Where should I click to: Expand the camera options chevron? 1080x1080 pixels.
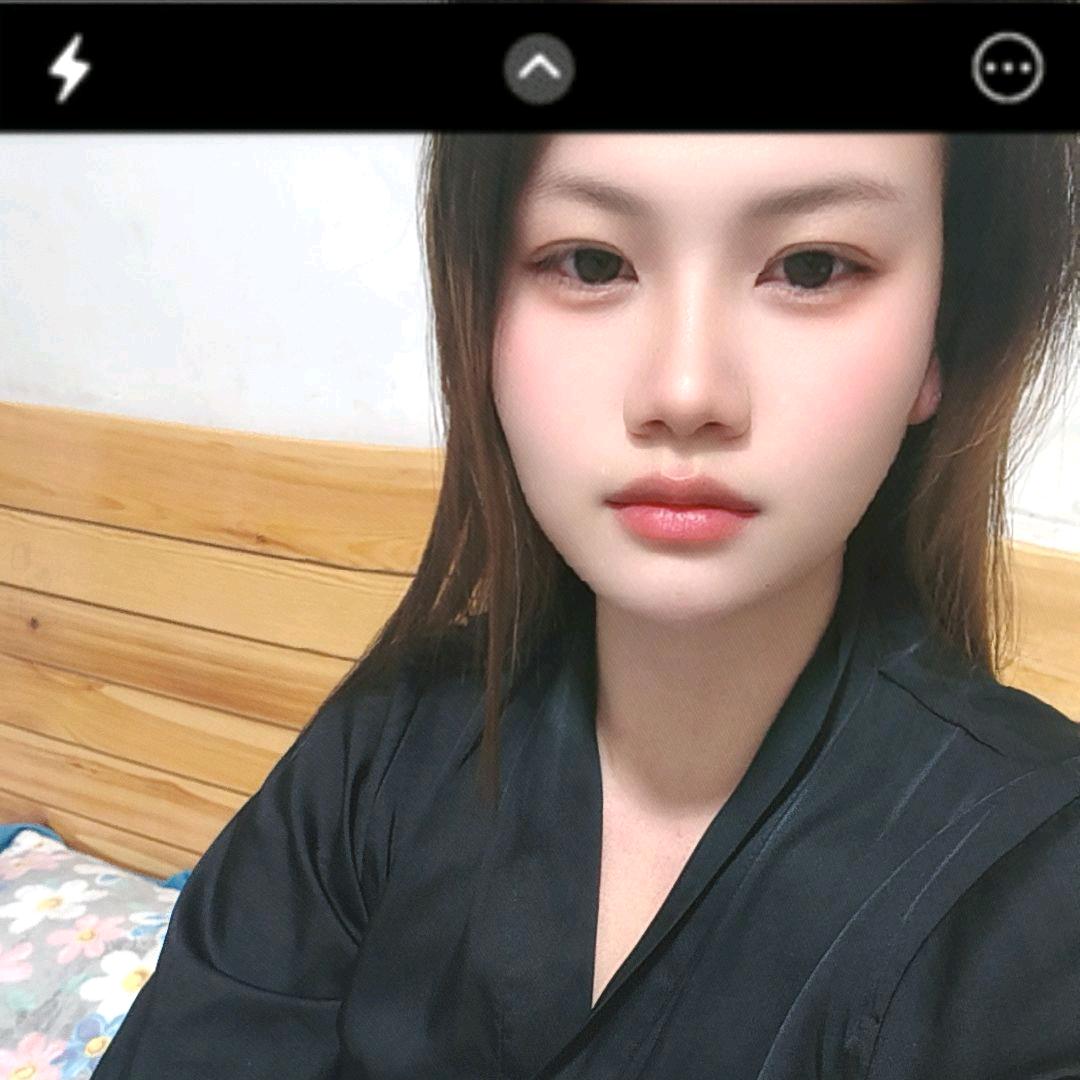click(x=539, y=68)
